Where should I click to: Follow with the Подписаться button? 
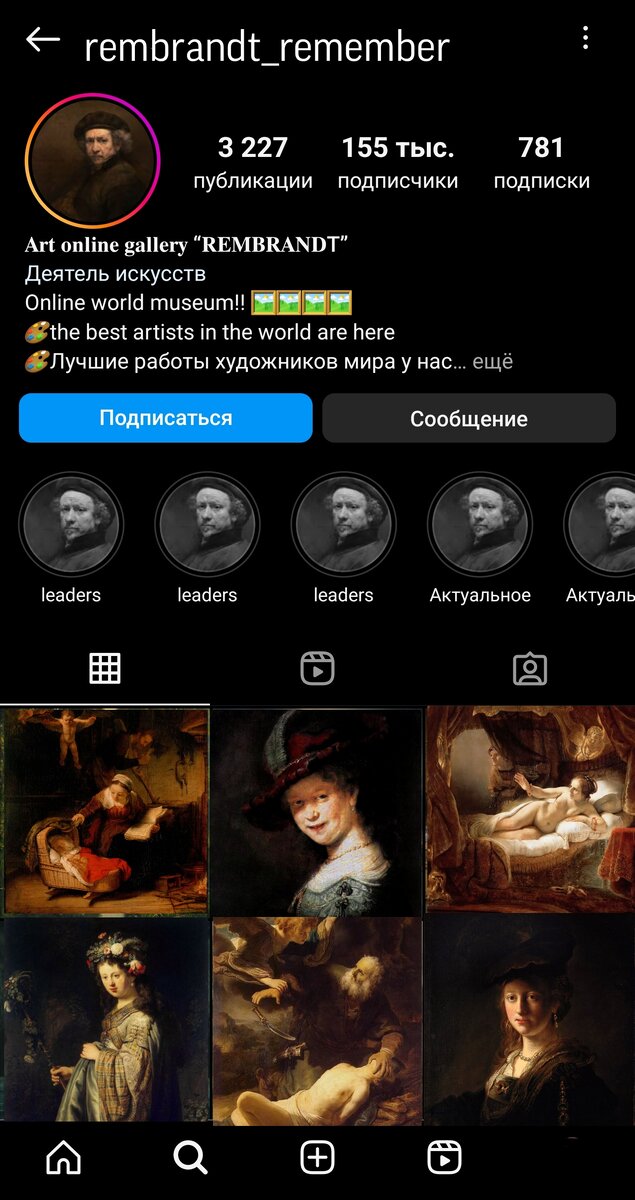166,418
